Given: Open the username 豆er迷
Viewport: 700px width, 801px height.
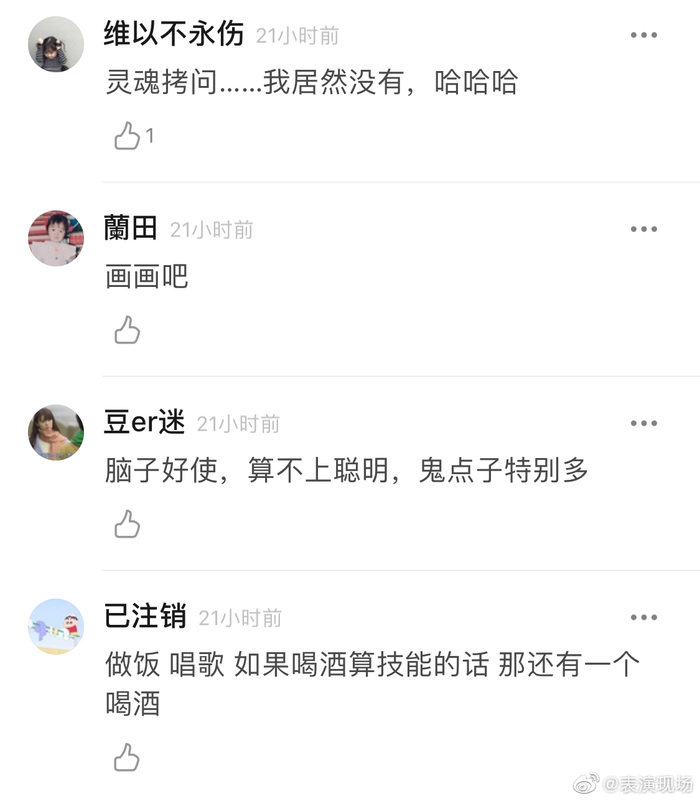Looking at the screenshot, I should 145,423.
